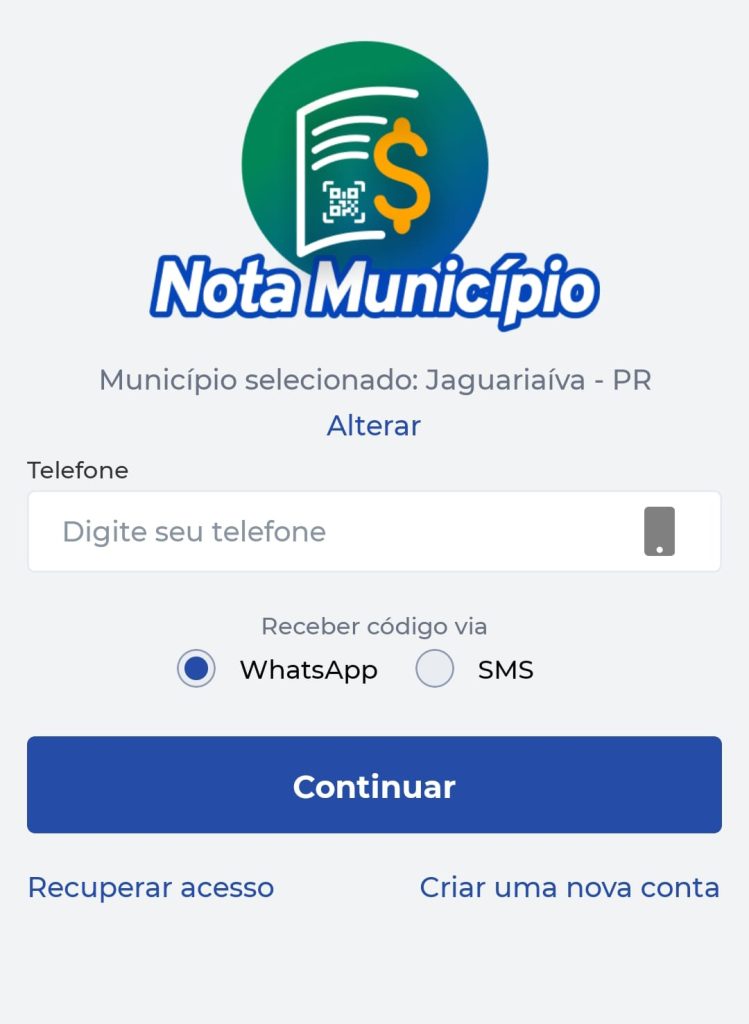Choose SMS as code delivery method
Screen dimensions: 749x1024
point(435,669)
